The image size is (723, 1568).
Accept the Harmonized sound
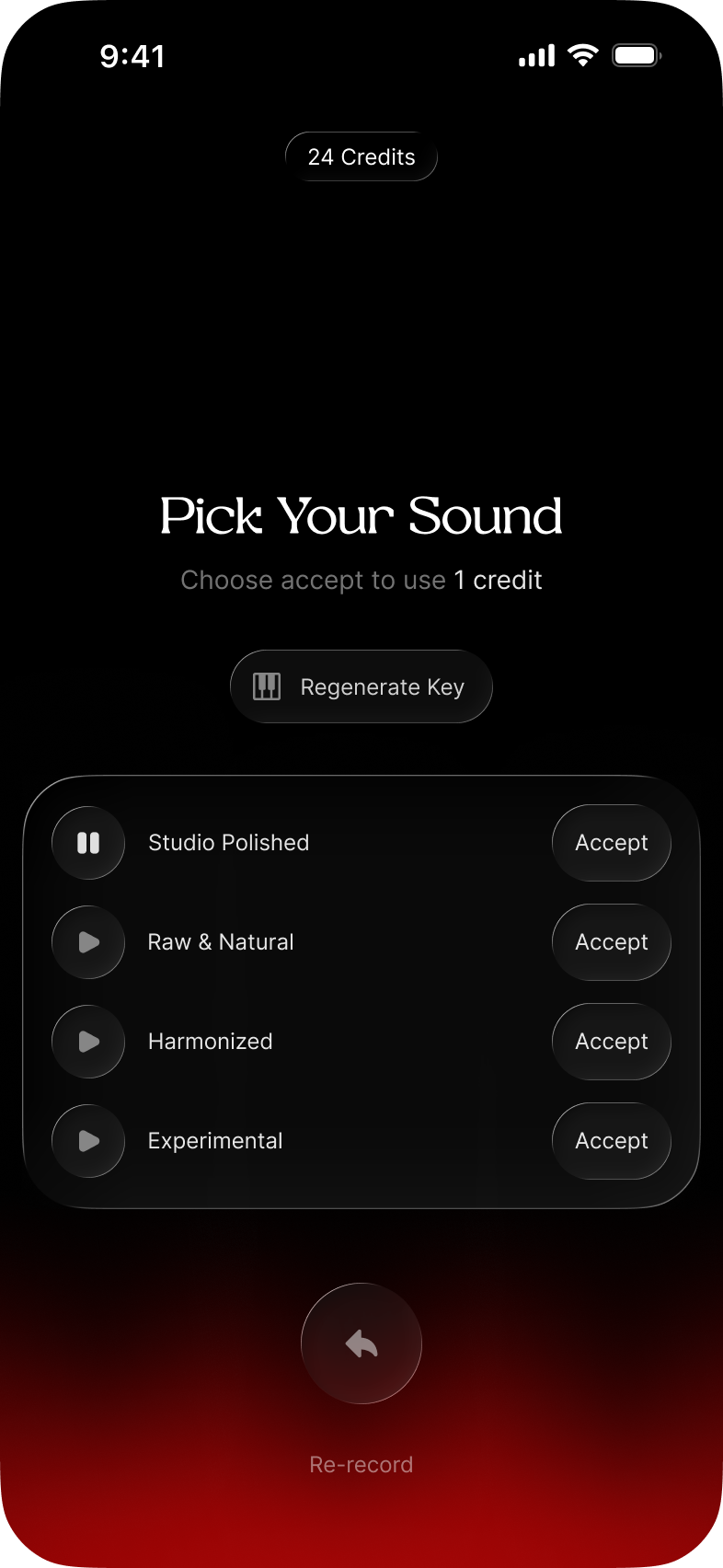pos(611,1042)
